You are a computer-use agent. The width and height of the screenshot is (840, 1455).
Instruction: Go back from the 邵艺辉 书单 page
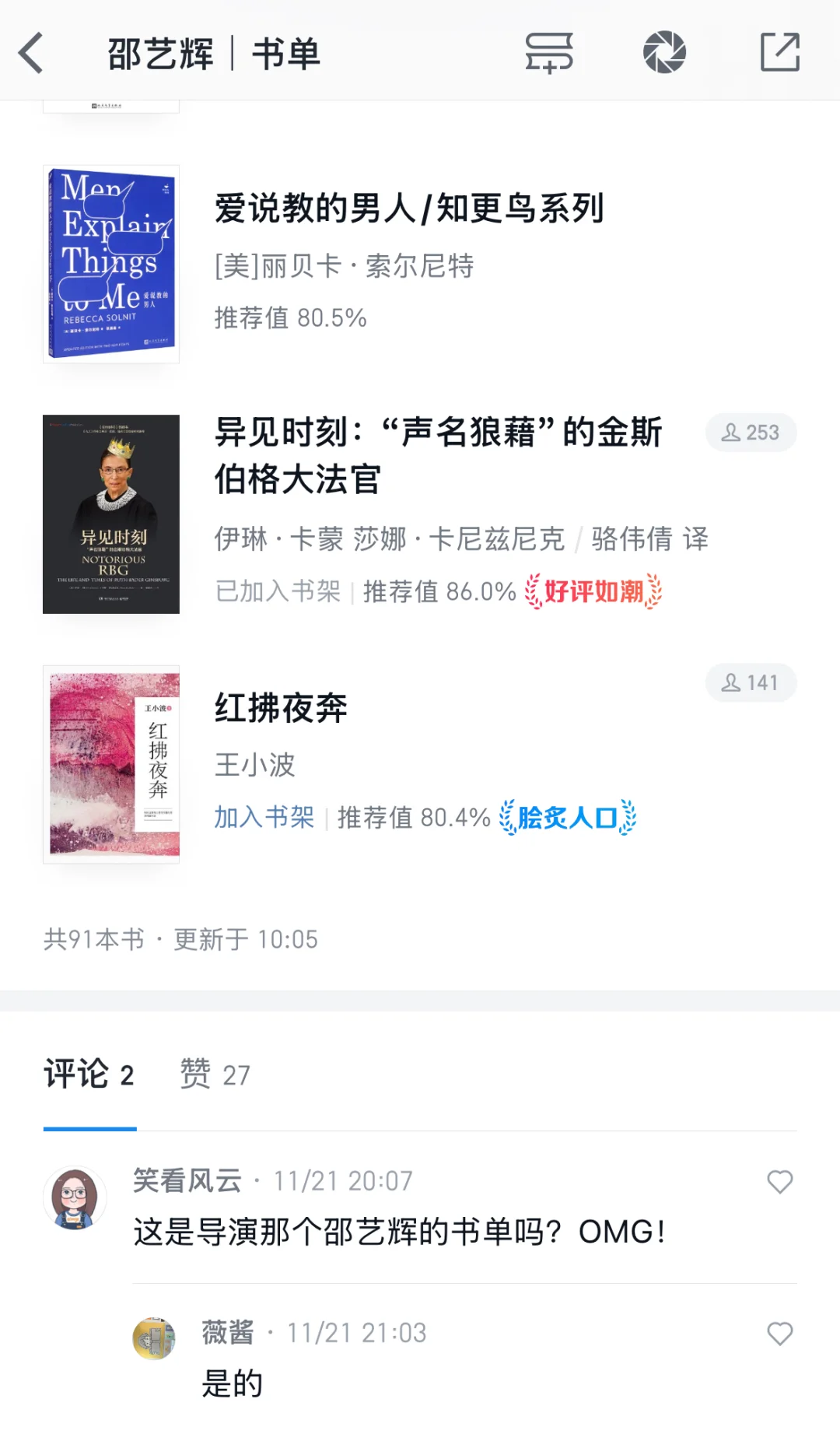pos(31,53)
